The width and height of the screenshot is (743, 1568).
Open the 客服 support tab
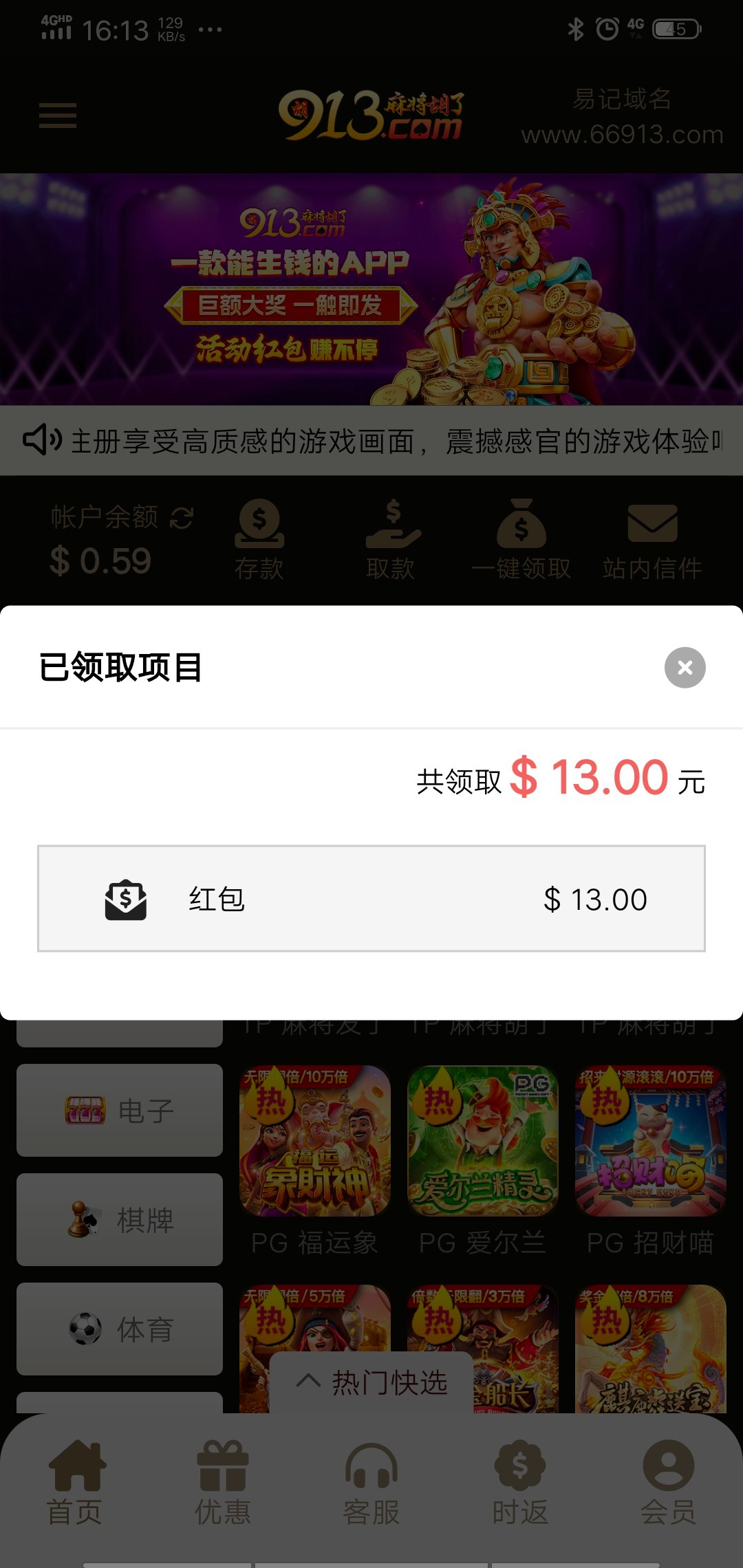[371, 1483]
